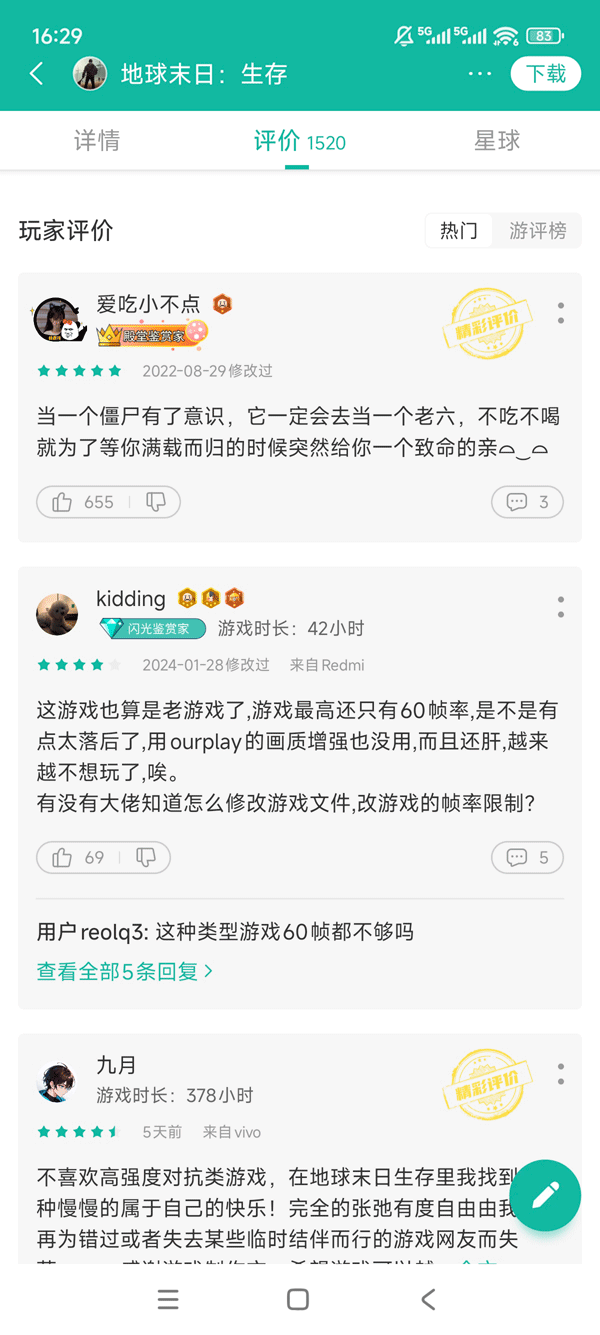Open more options for kidding's review

point(561,607)
